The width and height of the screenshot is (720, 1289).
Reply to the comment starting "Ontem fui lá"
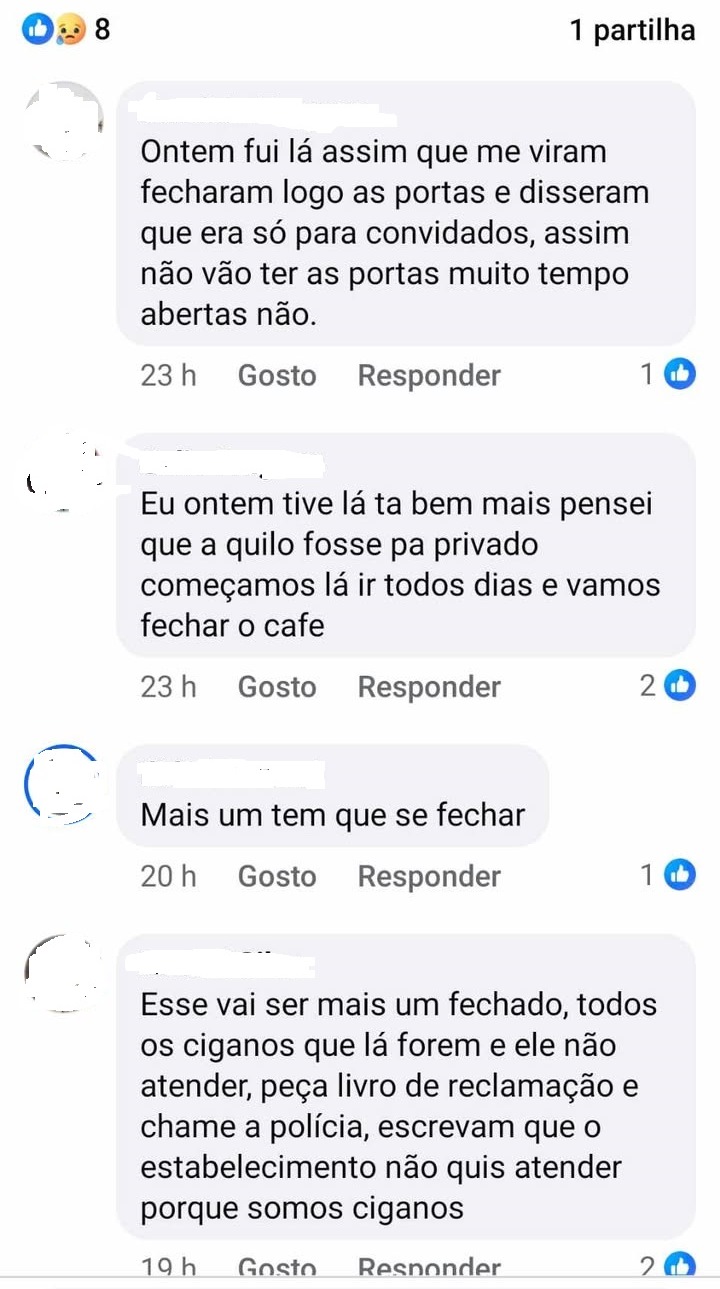coord(429,376)
